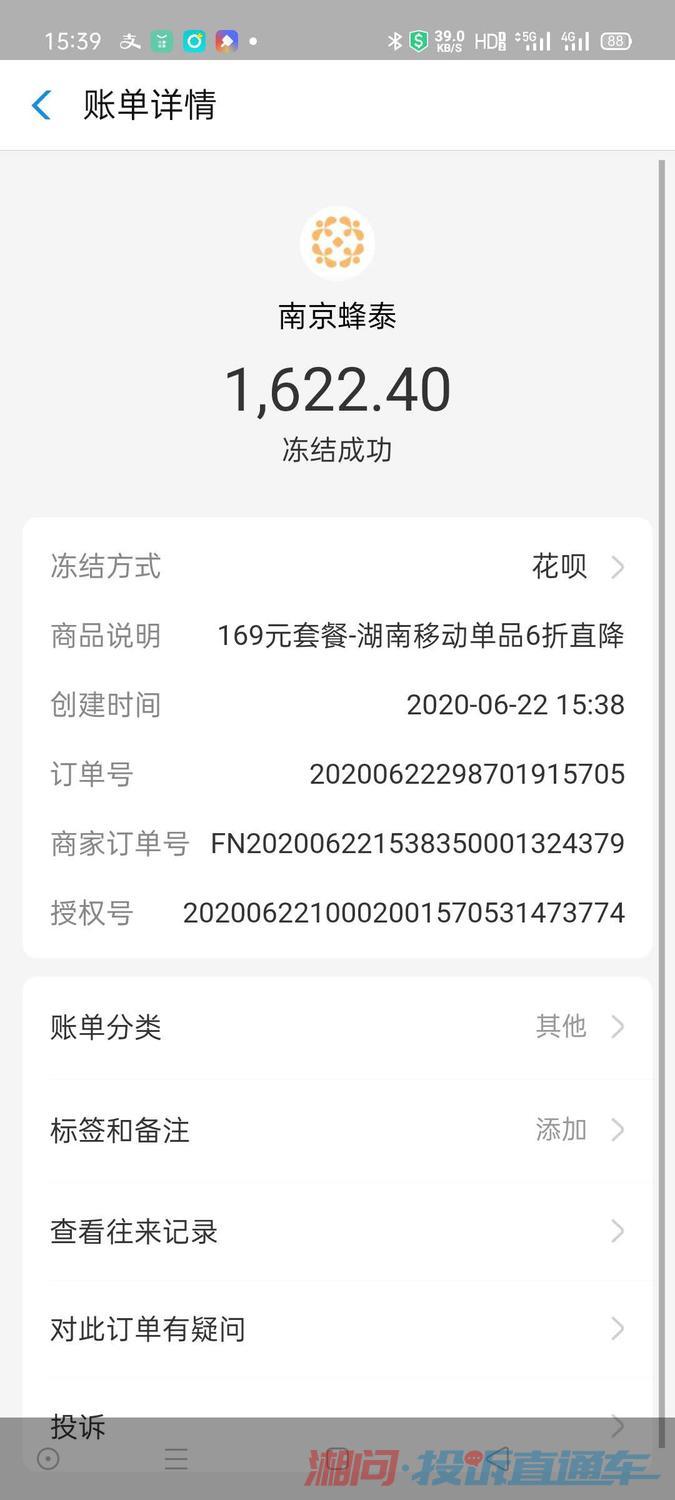Viewport: 675px width, 1500px height.
Task: Open 对此订单有疑问
Action: pyautogui.click(x=337, y=1329)
